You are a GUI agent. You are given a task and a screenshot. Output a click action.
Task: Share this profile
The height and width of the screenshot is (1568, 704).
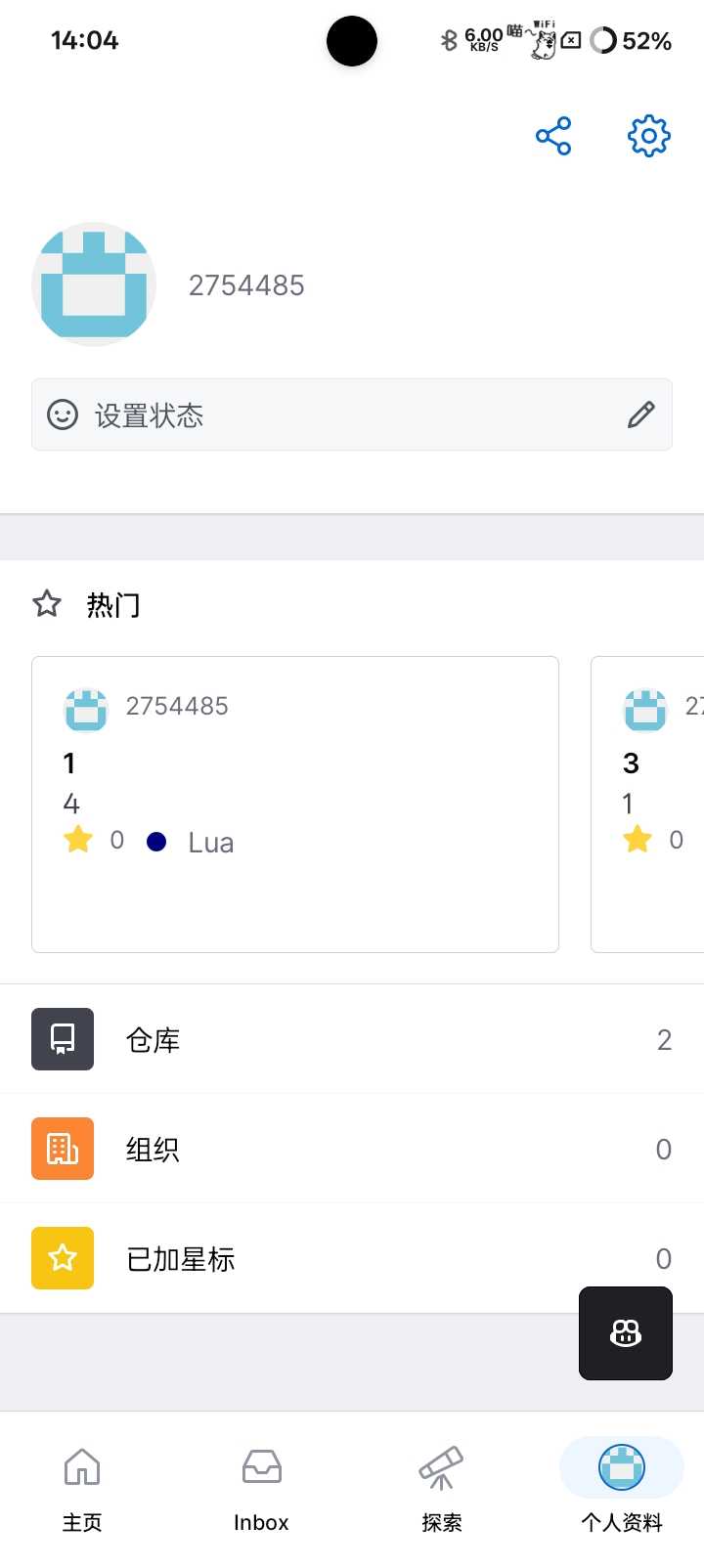[553, 136]
